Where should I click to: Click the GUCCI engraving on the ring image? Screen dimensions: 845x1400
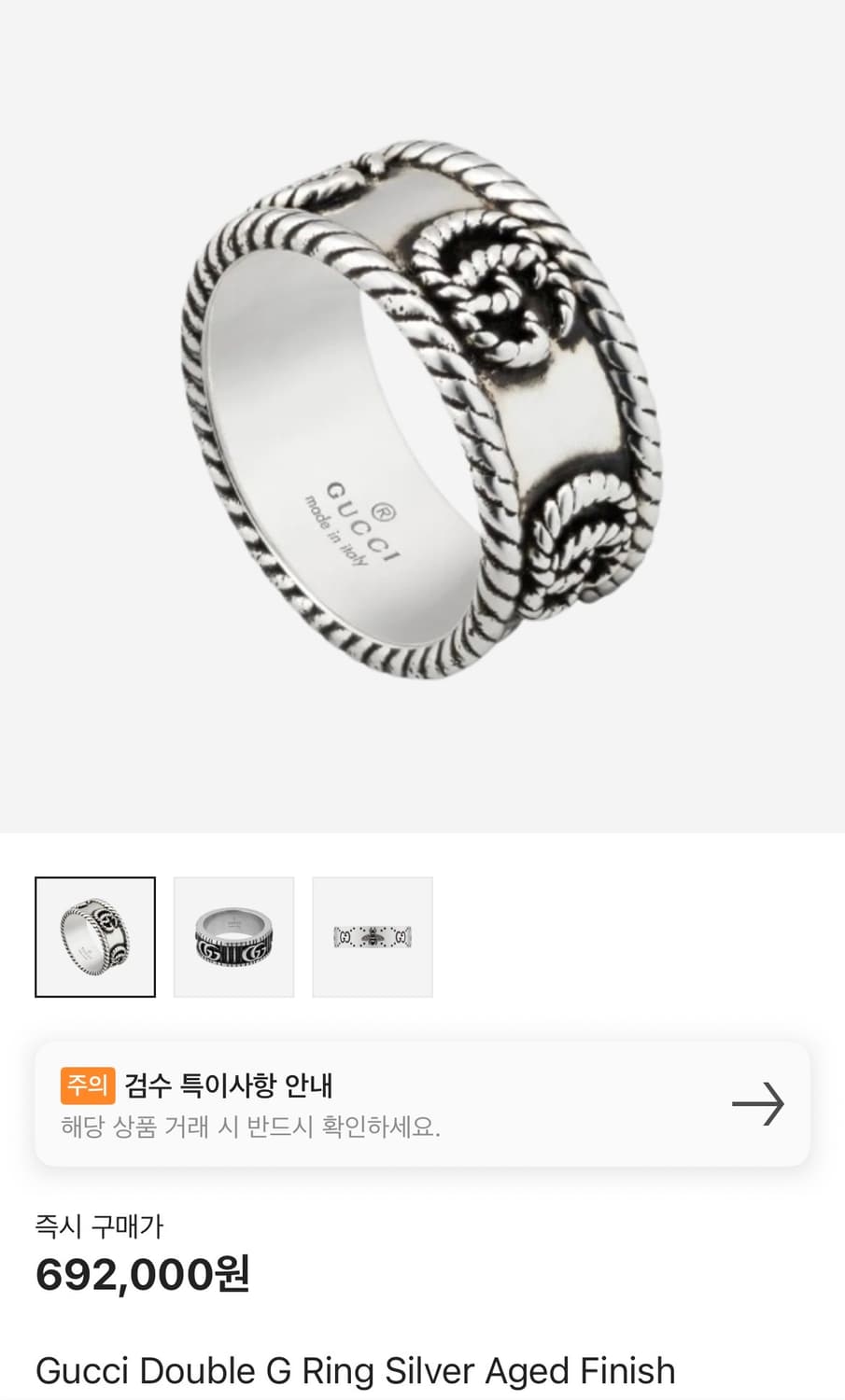point(362,515)
